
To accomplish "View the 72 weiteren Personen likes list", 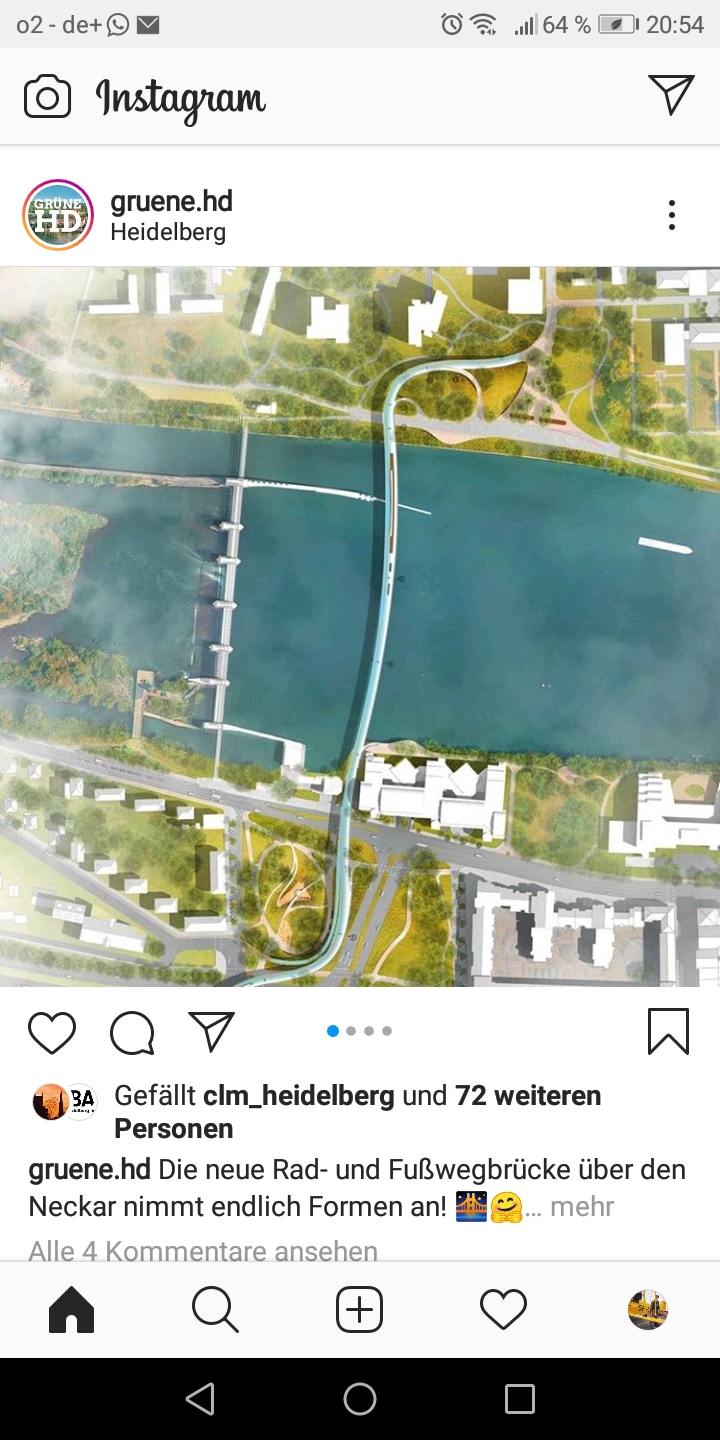I will point(528,1096).
